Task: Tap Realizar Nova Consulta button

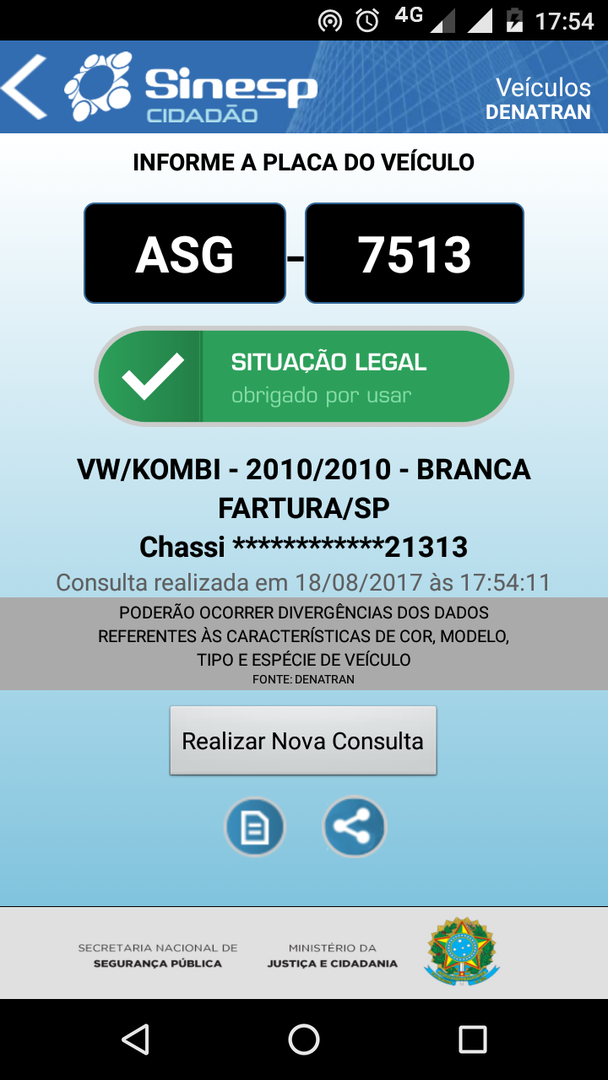Action: click(303, 741)
